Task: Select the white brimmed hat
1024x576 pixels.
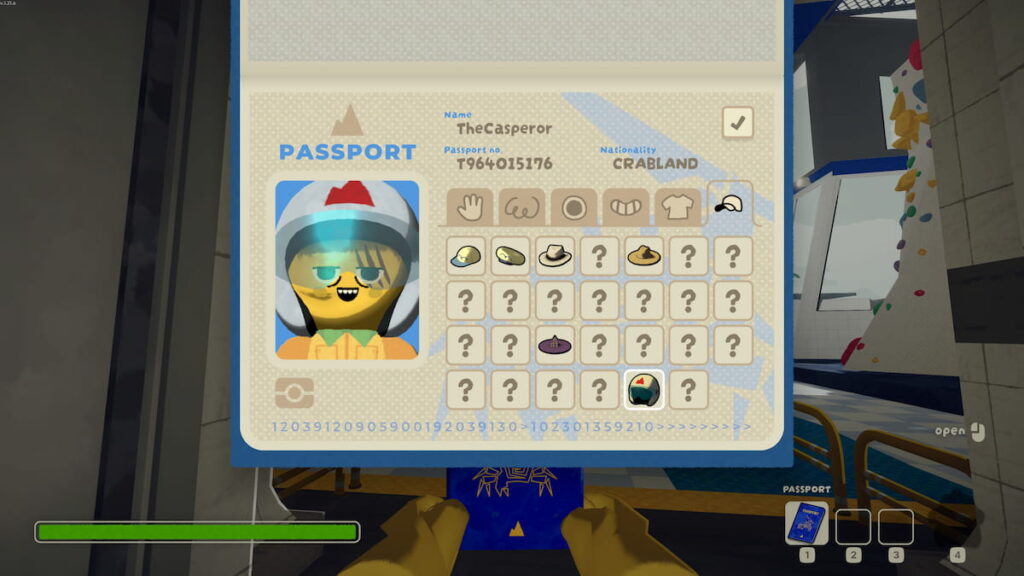Action: [x=555, y=256]
